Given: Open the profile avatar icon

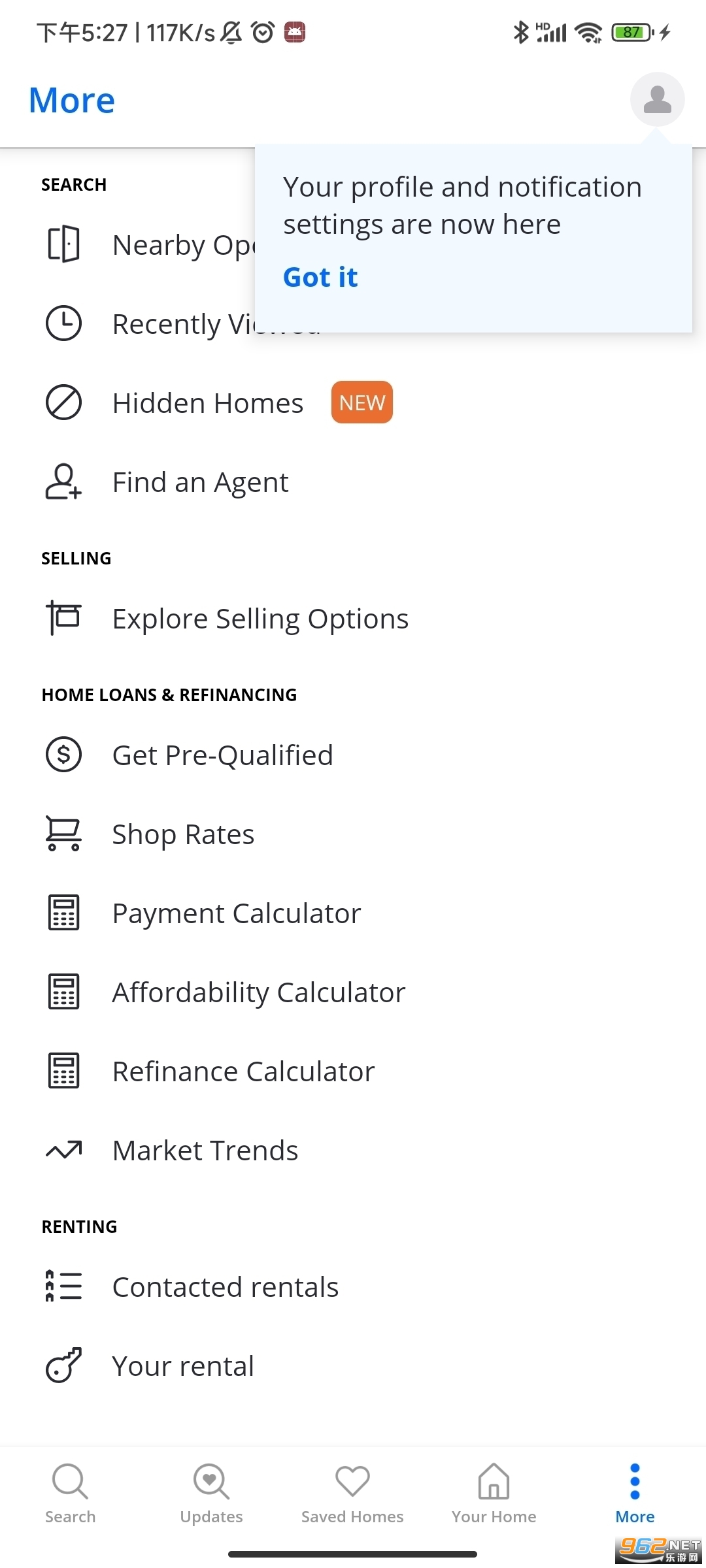Looking at the screenshot, I should (x=657, y=99).
